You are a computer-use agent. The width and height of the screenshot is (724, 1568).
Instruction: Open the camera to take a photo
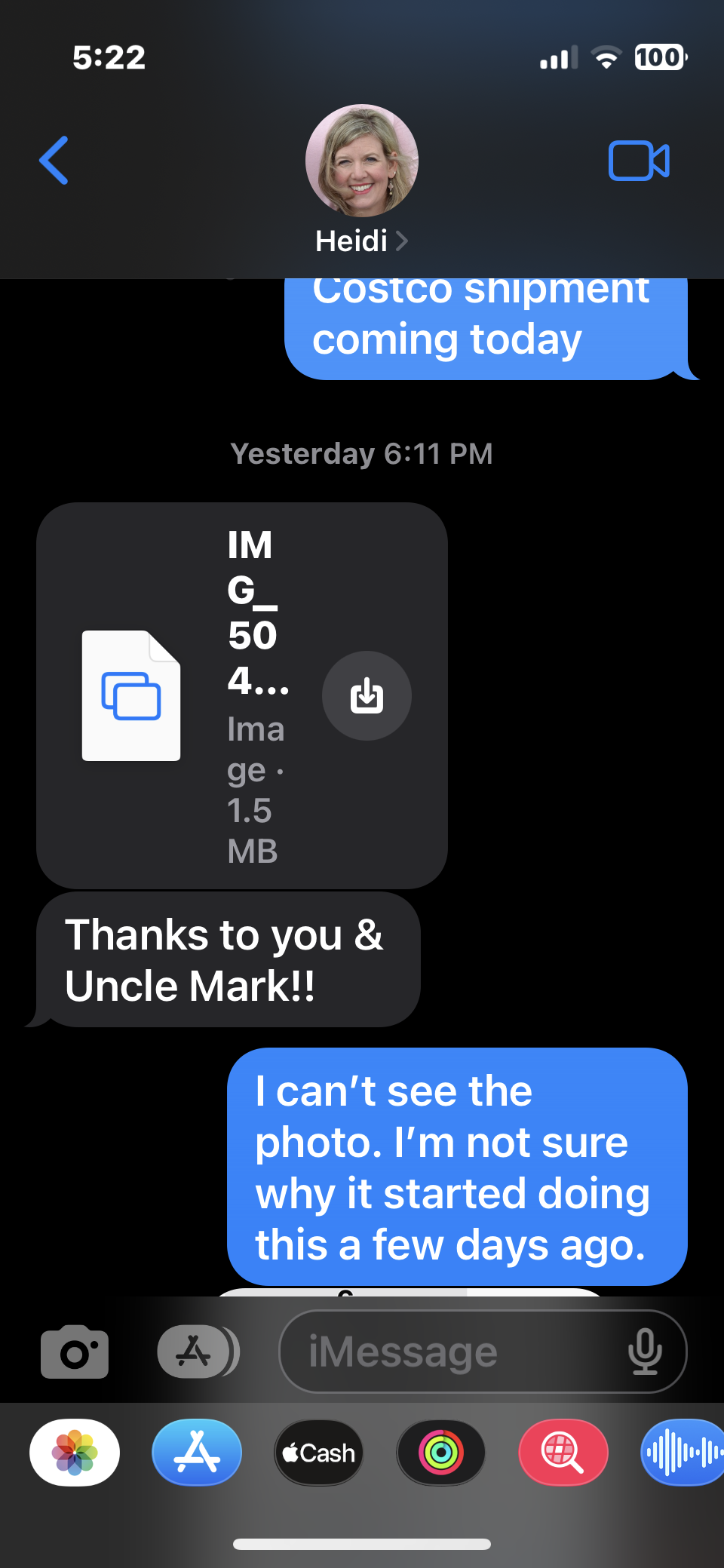click(x=75, y=1352)
